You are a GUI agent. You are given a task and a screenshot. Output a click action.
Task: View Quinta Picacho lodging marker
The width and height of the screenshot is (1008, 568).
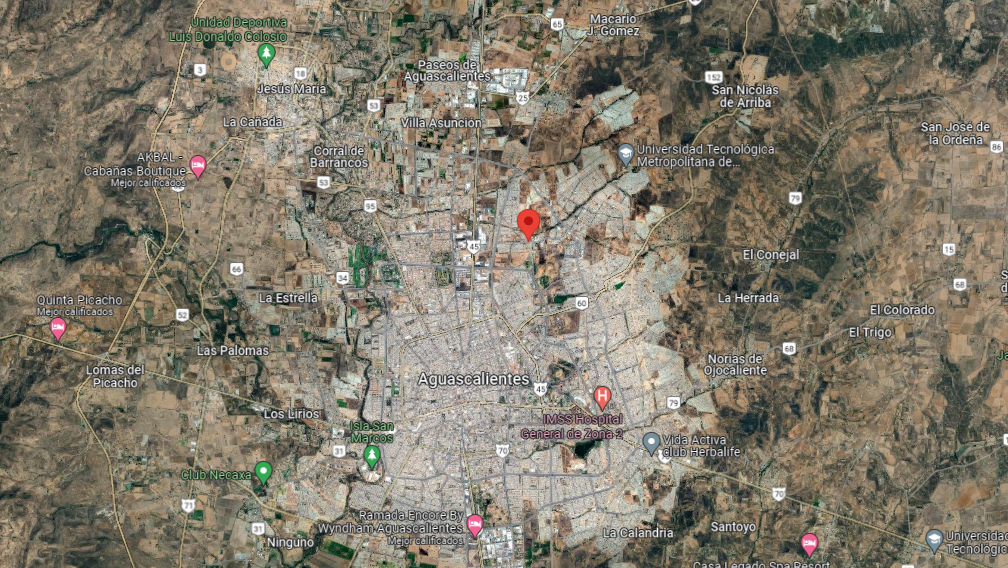pos(58,328)
